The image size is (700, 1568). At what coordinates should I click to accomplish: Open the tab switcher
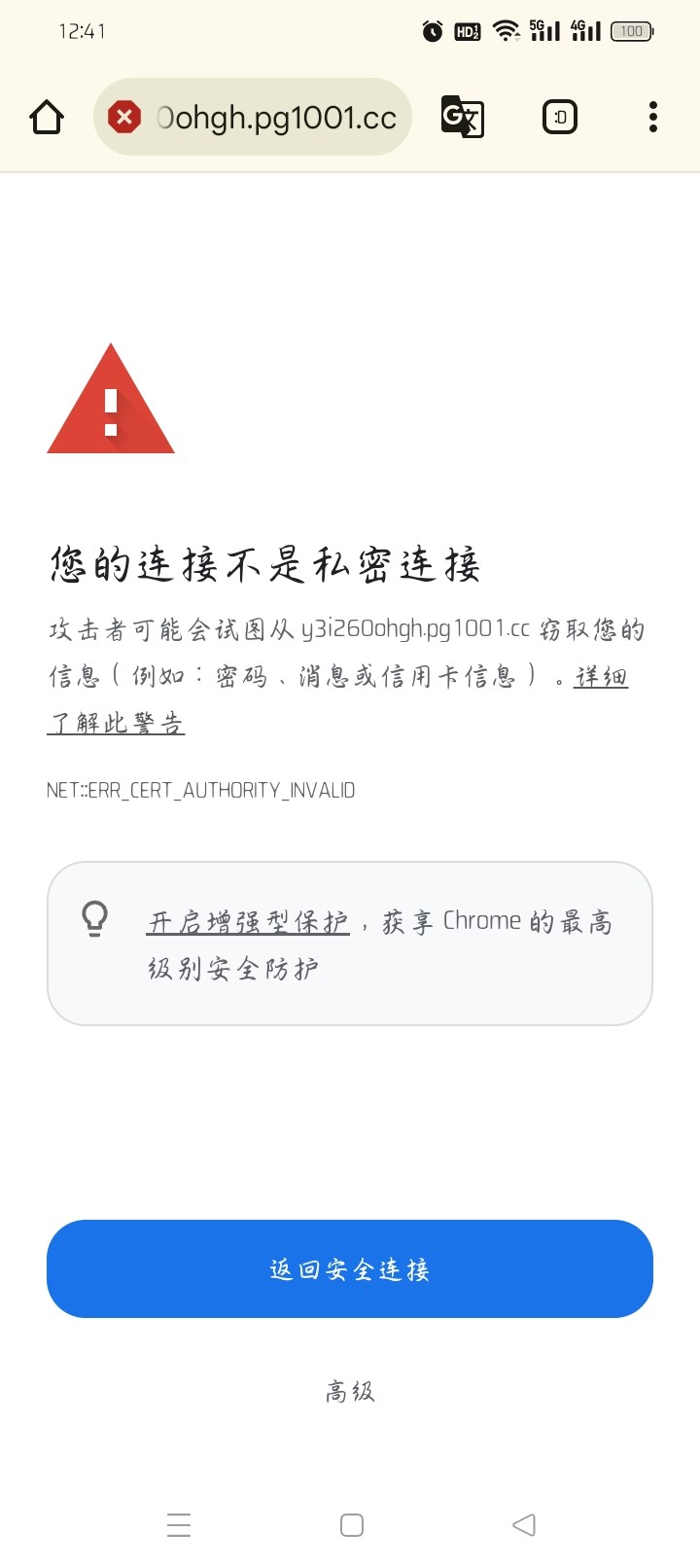[559, 118]
